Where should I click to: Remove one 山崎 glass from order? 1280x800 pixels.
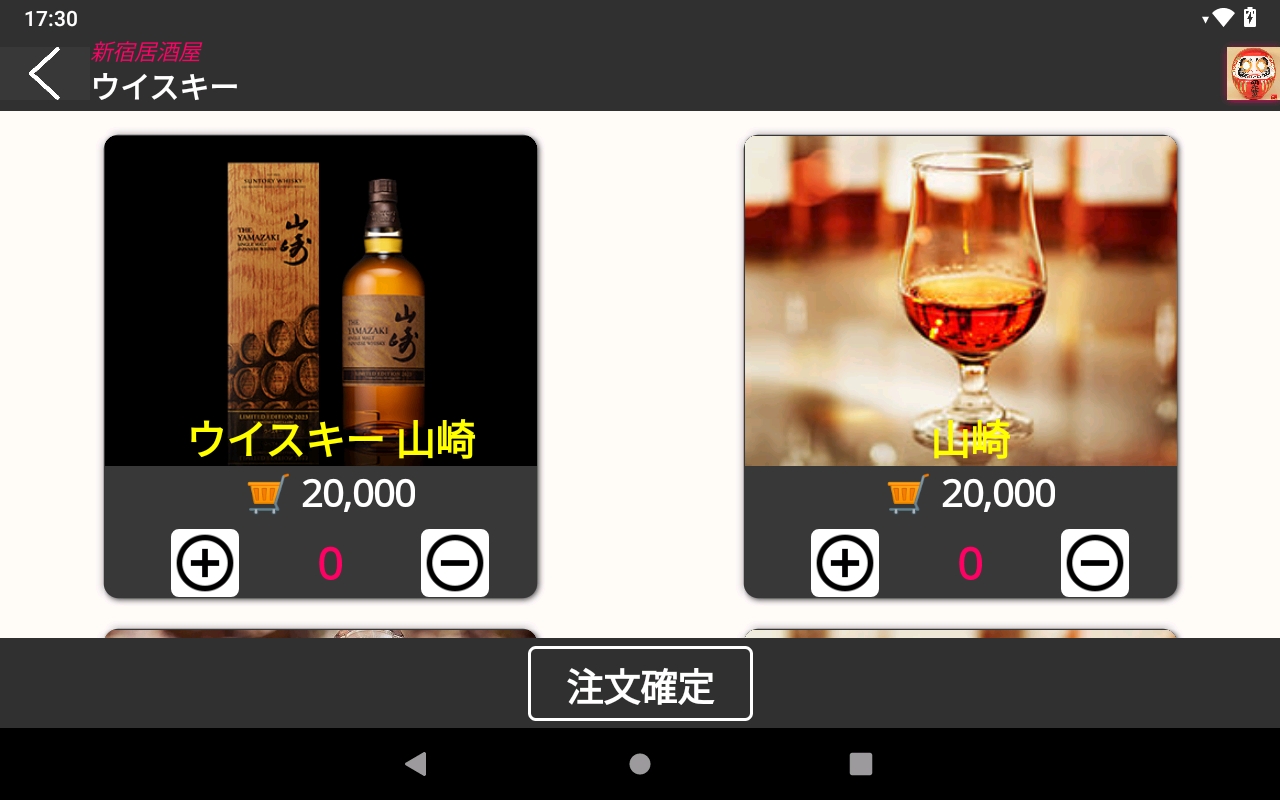tap(1095, 563)
